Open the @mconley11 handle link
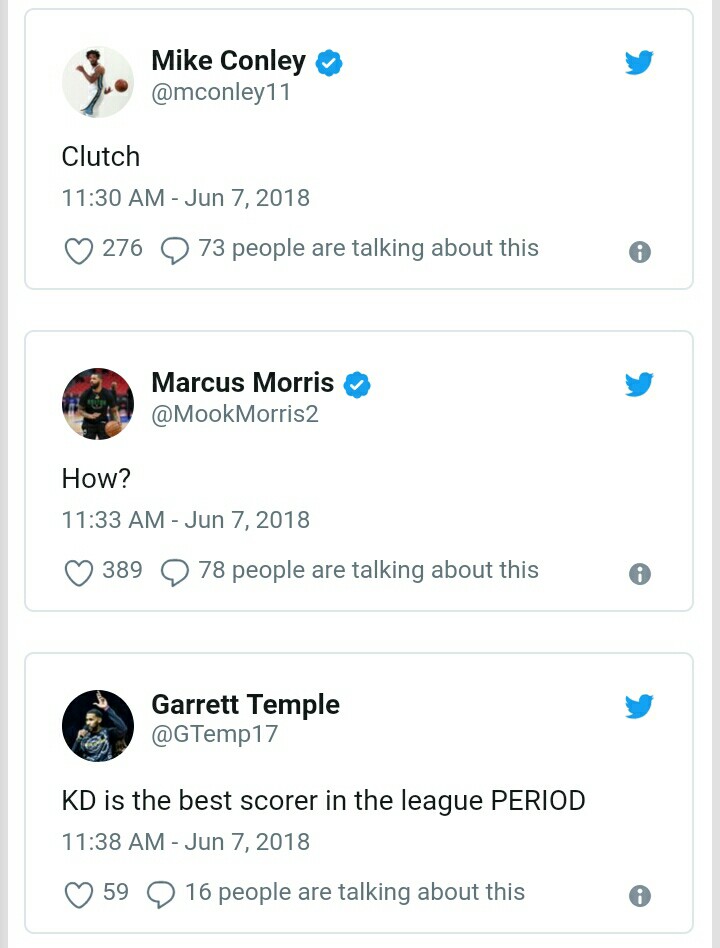 tap(220, 92)
